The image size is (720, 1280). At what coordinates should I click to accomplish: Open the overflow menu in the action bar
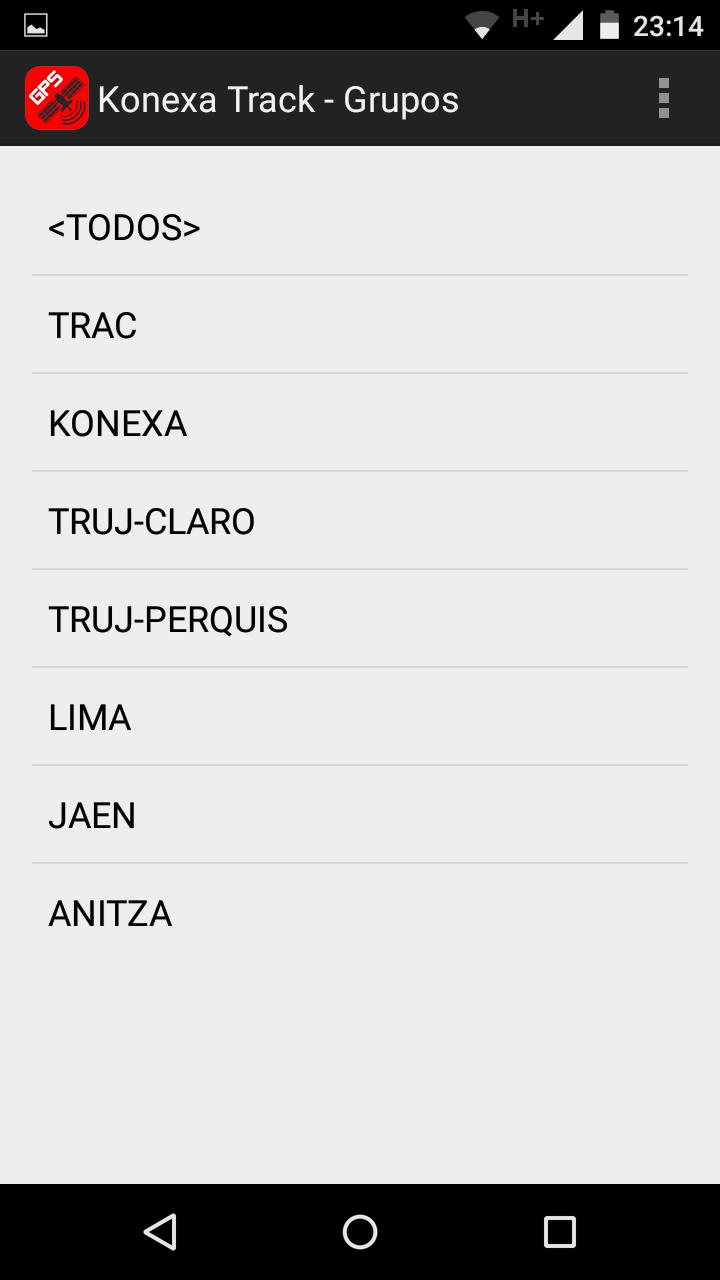point(663,97)
